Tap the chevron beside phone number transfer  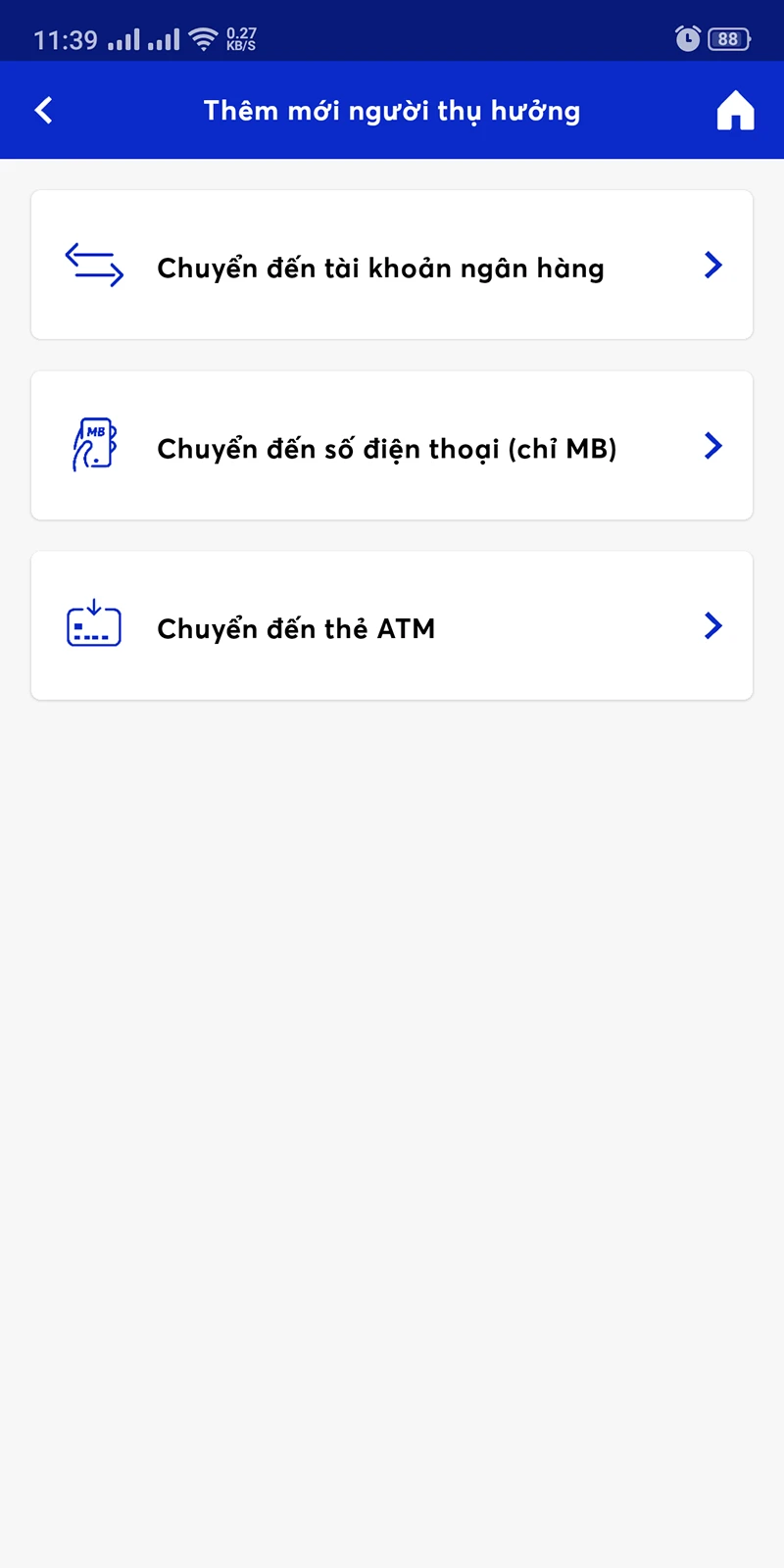[x=713, y=446]
